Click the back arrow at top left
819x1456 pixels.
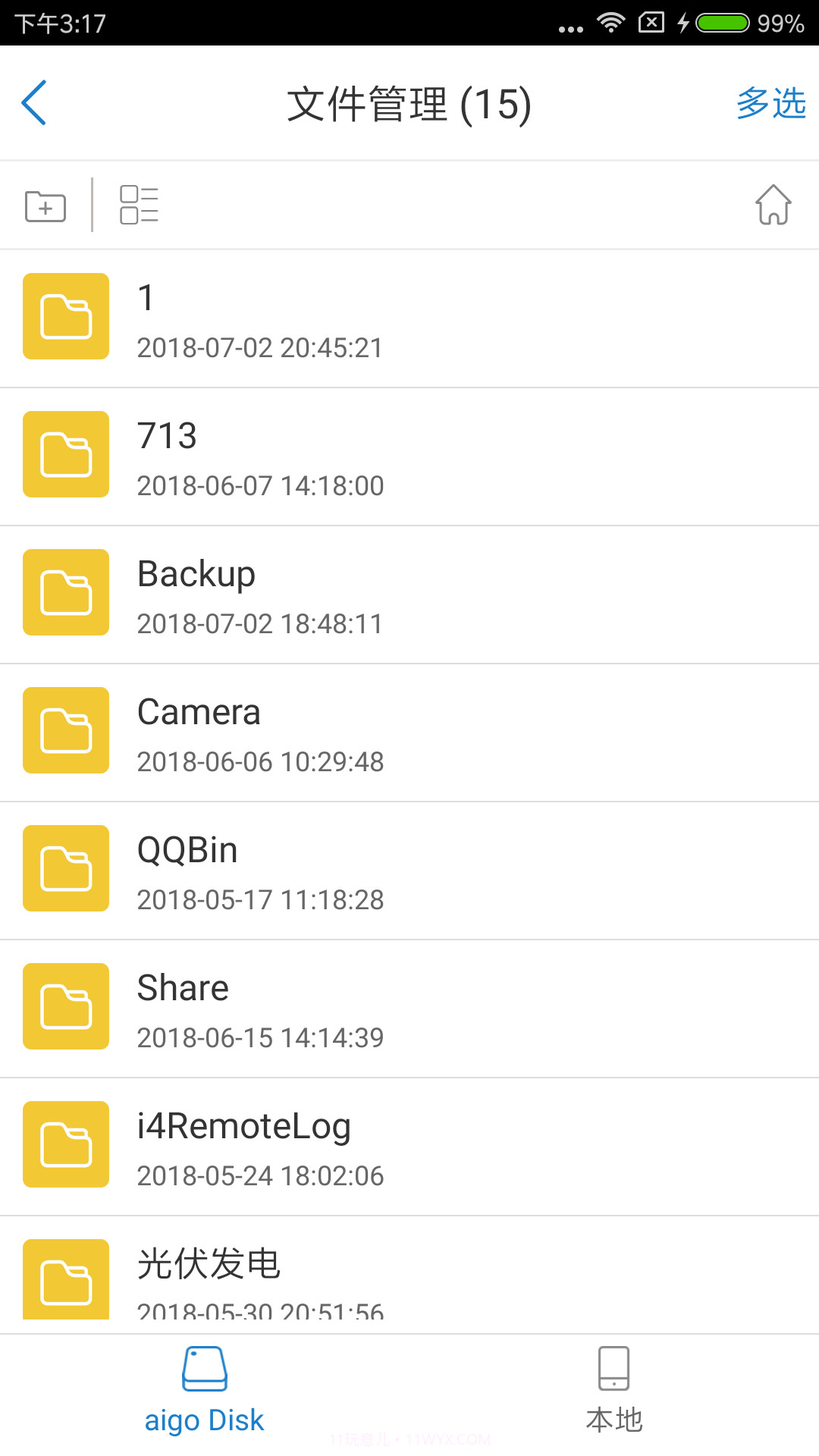(x=33, y=104)
